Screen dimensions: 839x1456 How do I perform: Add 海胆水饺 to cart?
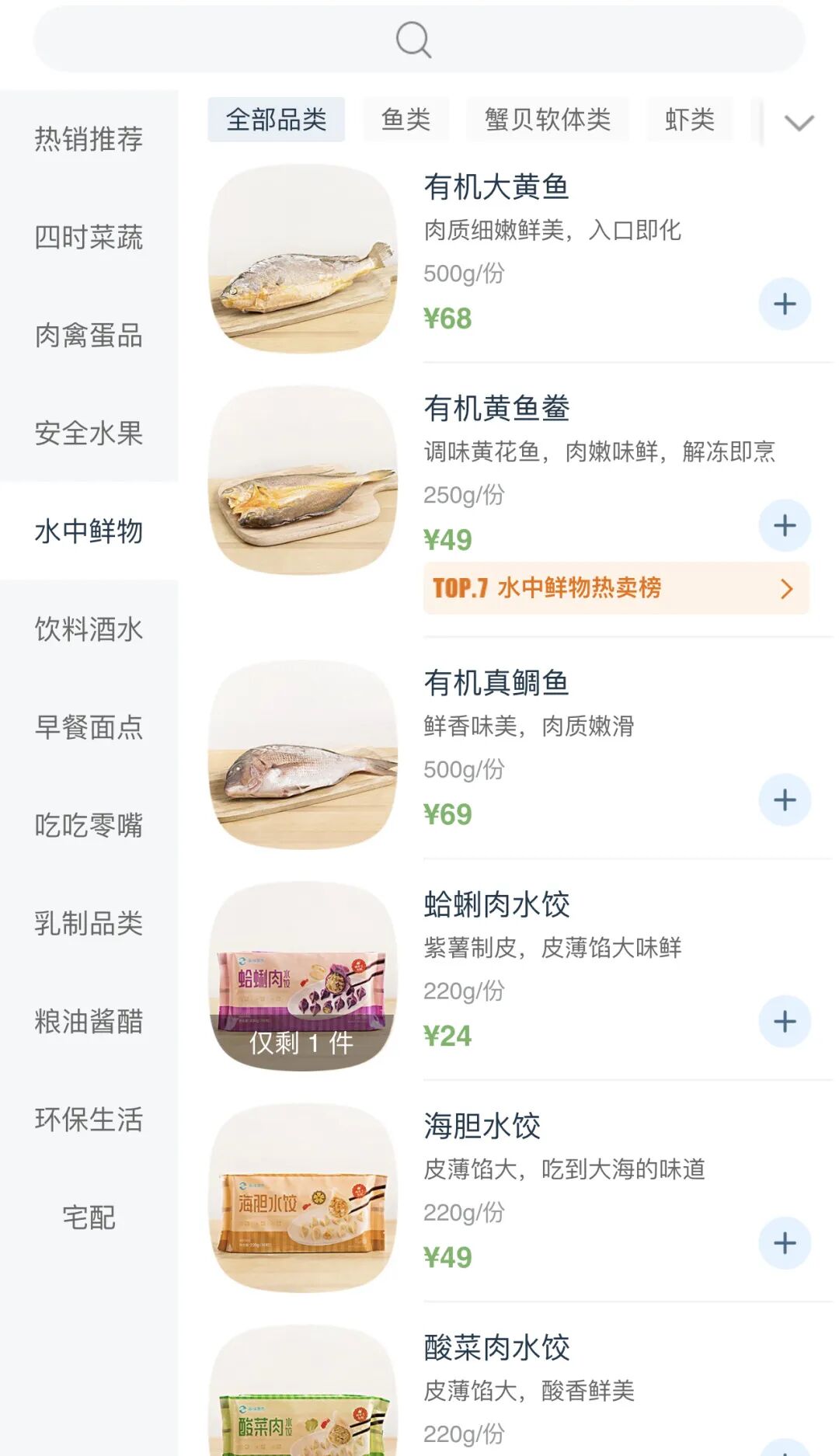(785, 1243)
